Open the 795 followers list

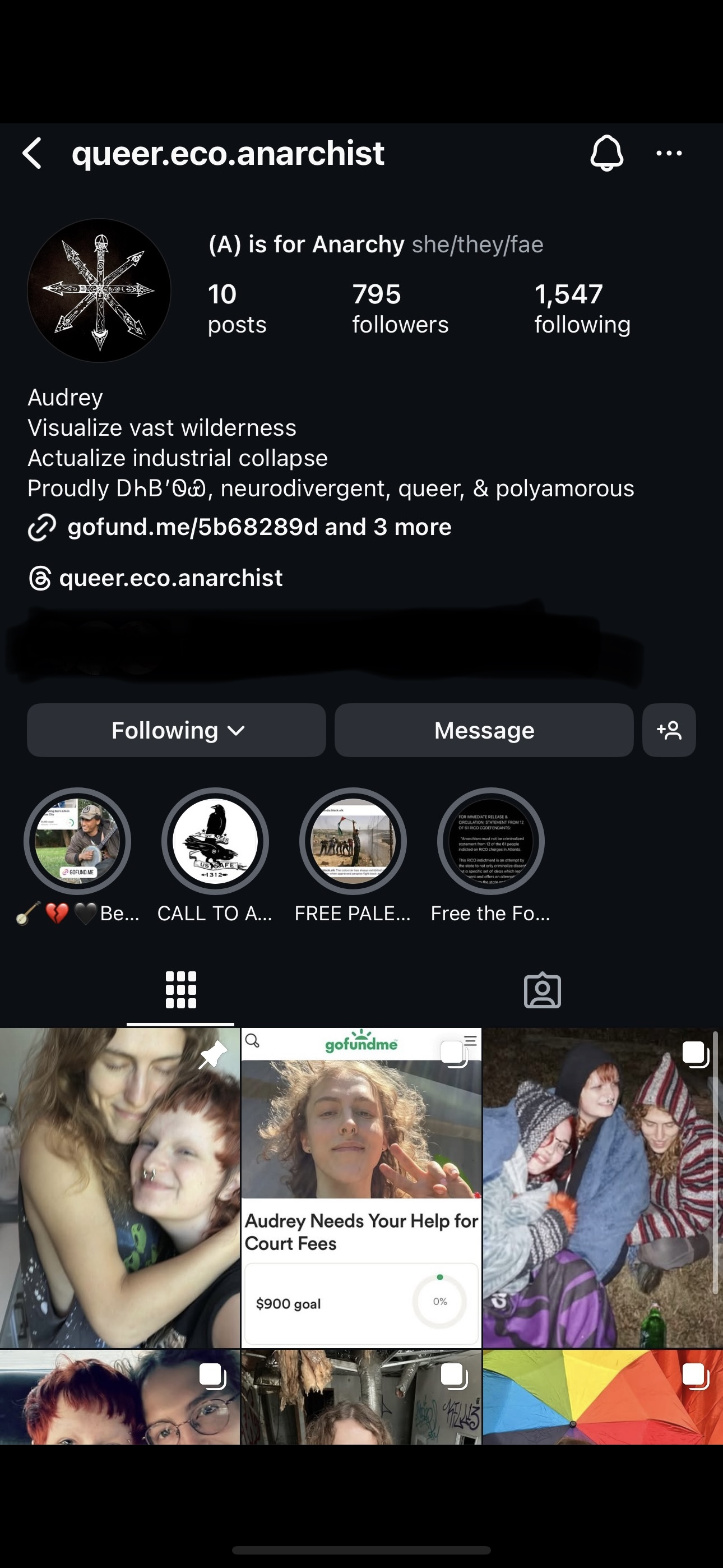[x=400, y=308]
